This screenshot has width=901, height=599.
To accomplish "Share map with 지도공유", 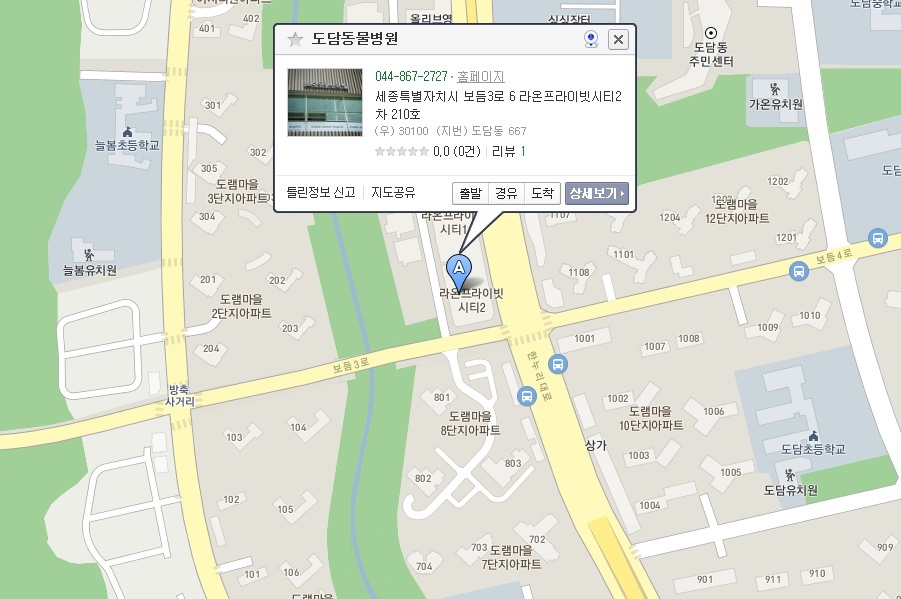I will point(393,192).
